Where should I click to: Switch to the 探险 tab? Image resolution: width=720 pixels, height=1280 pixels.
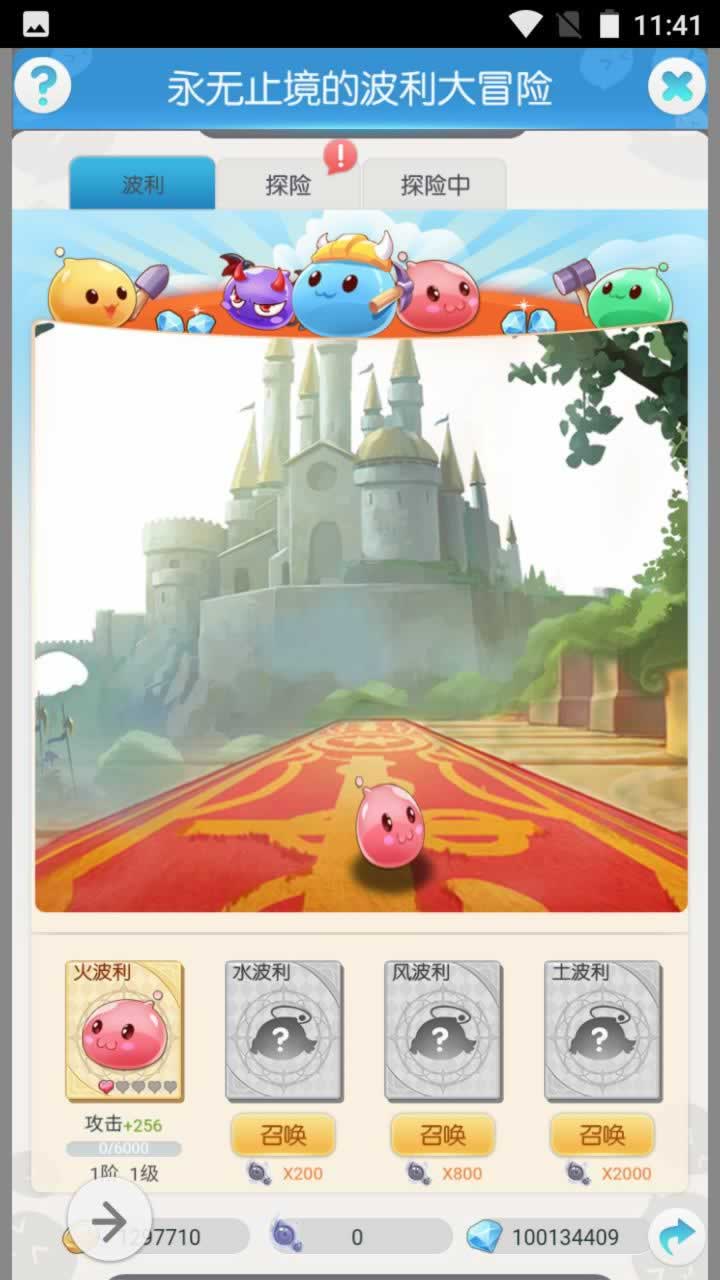click(x=288, y=184)
